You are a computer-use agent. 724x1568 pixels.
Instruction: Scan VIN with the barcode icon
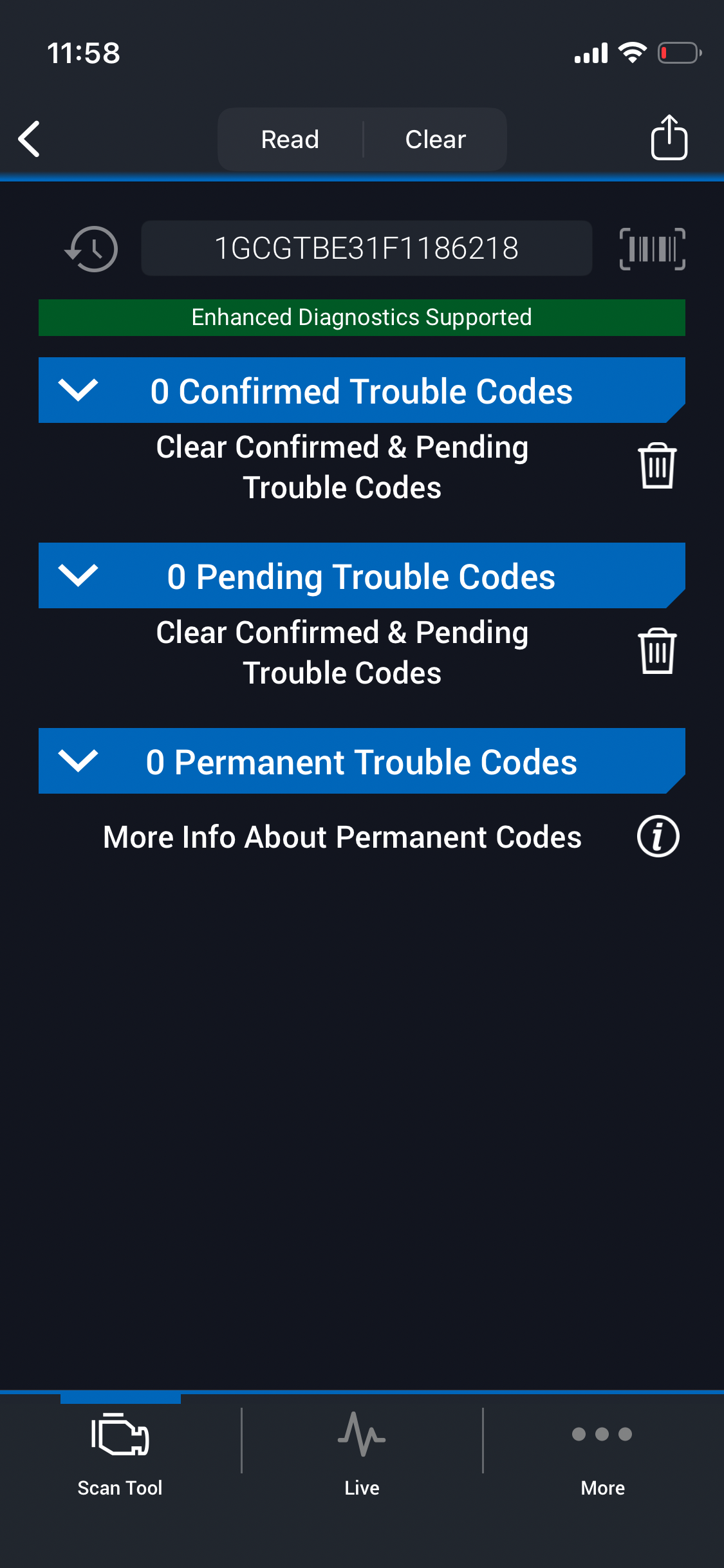652,248
